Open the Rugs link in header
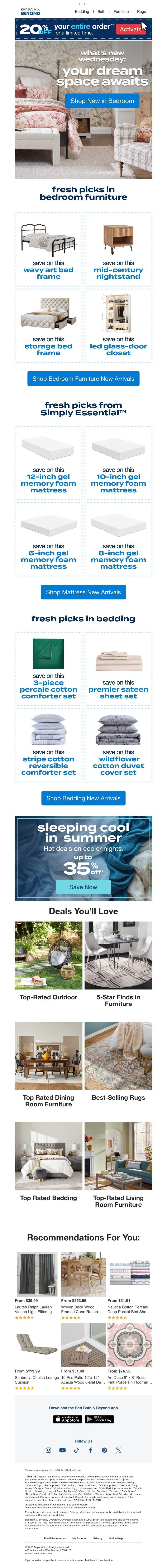 pyautogui.click(x=141, y=12)
